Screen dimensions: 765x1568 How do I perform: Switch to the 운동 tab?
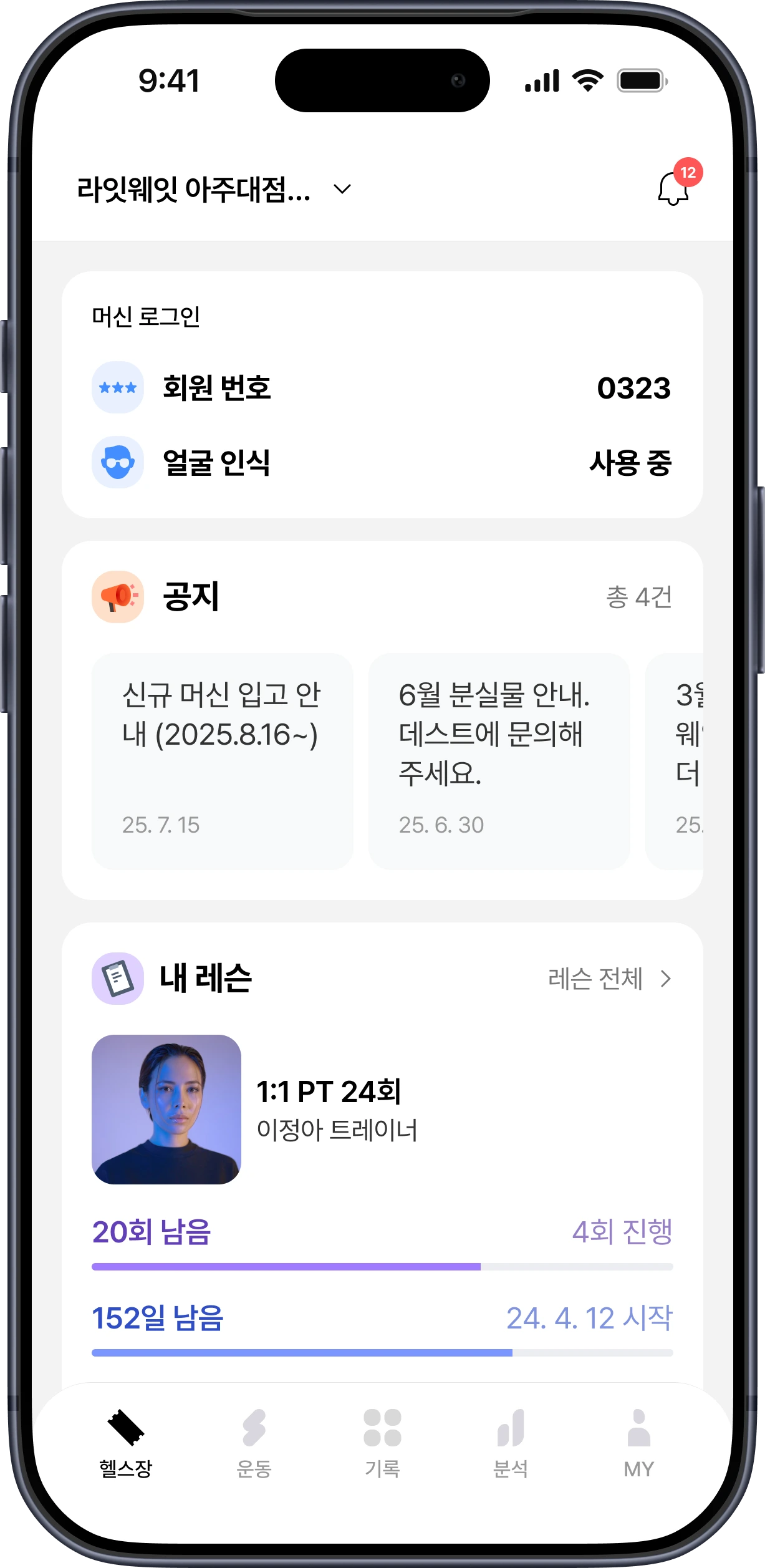tap(254, 1443)
